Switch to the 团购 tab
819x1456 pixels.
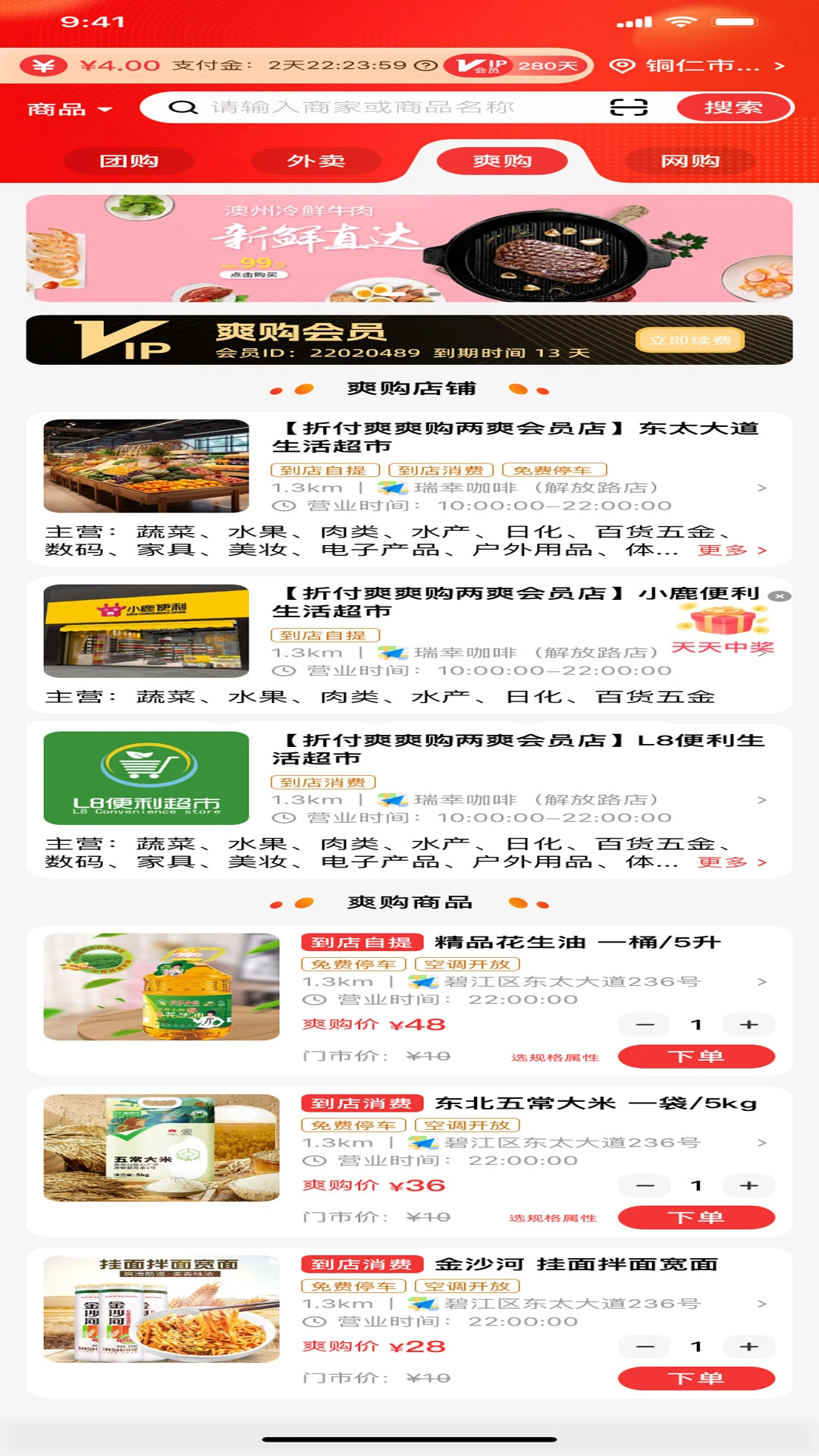[x=129, y=161]
